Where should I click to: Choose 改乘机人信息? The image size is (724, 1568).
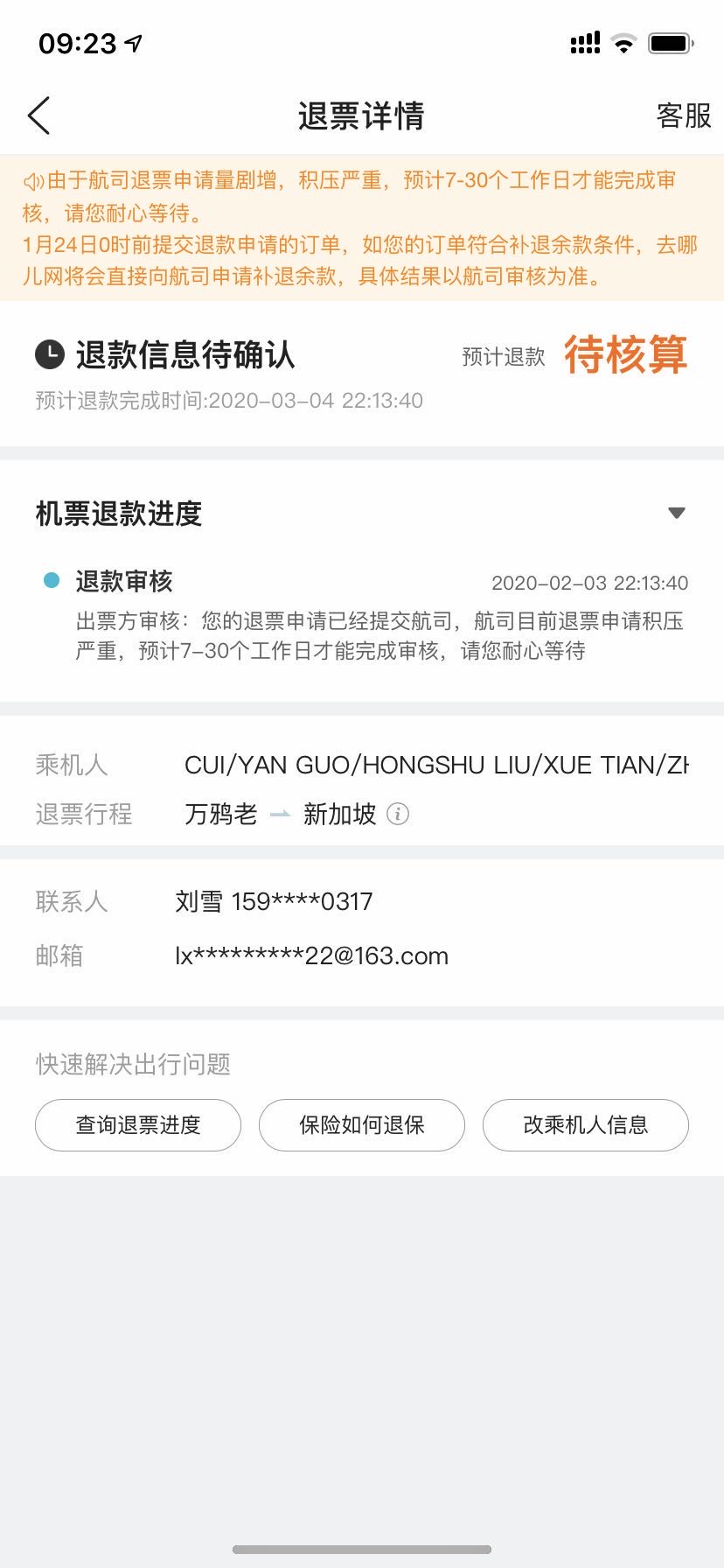click(x=586, y=1124)
